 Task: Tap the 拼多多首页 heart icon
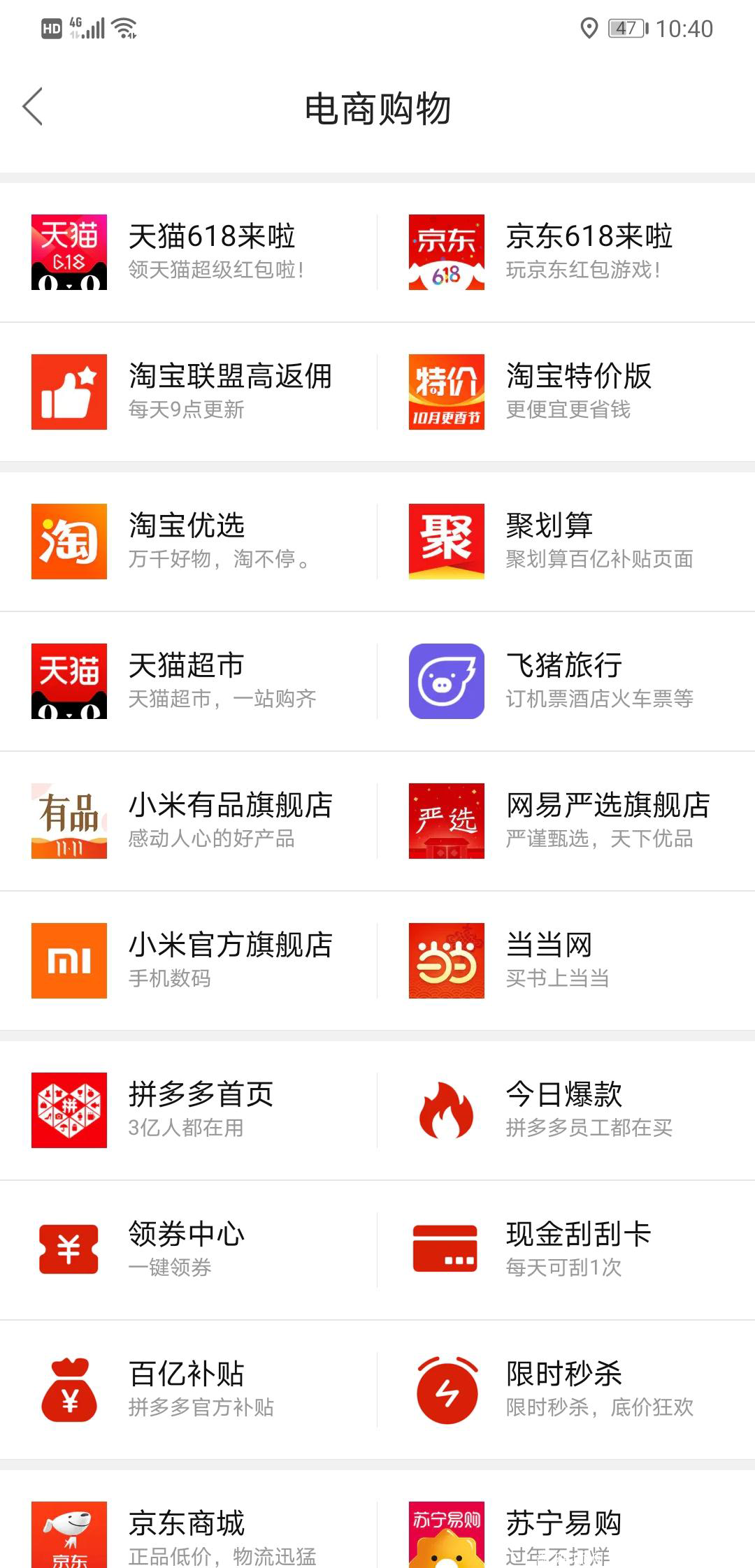tap(69, 1111)
